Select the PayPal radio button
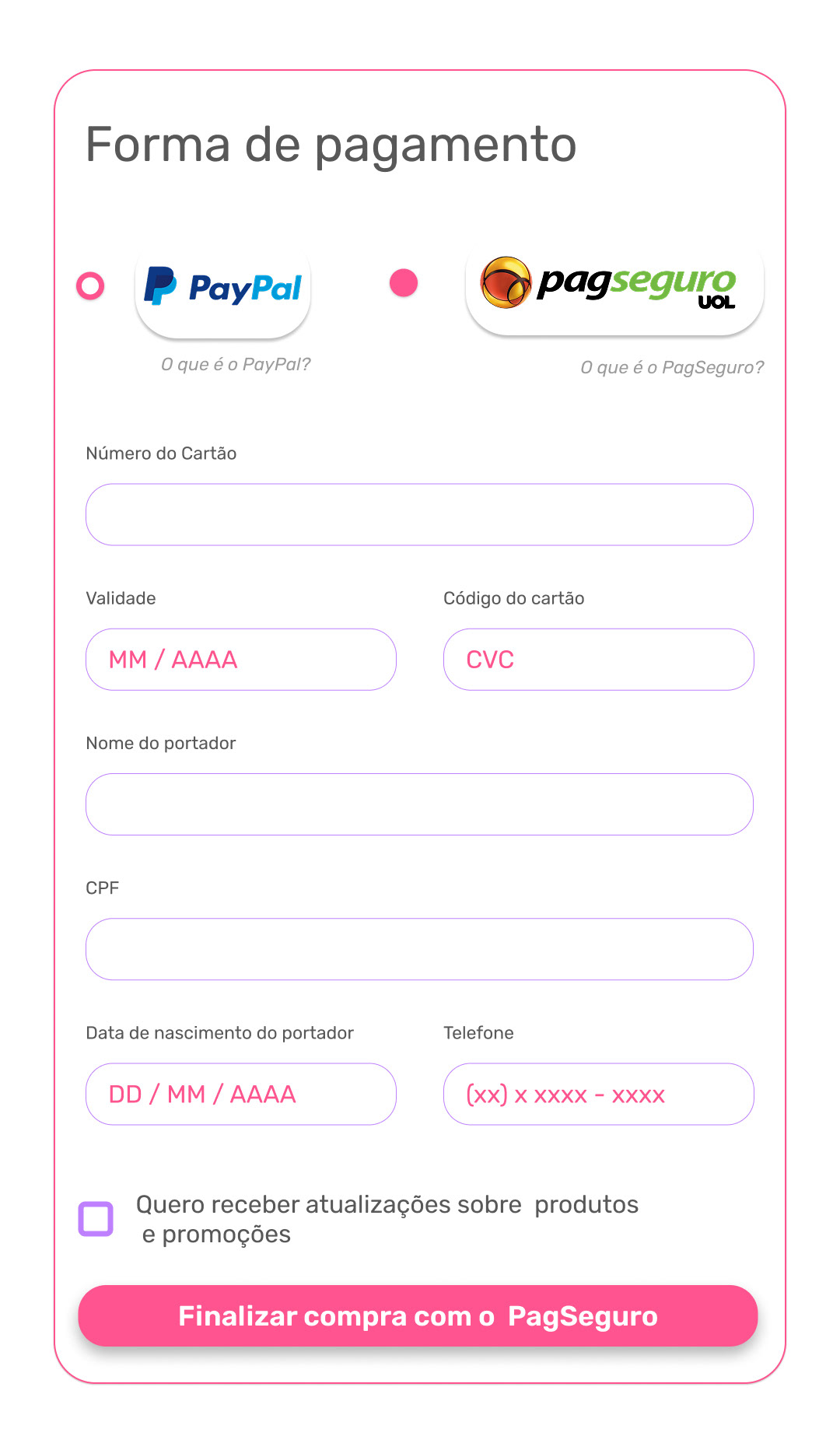Viewport: 840px width, 1436px height. 90,285
